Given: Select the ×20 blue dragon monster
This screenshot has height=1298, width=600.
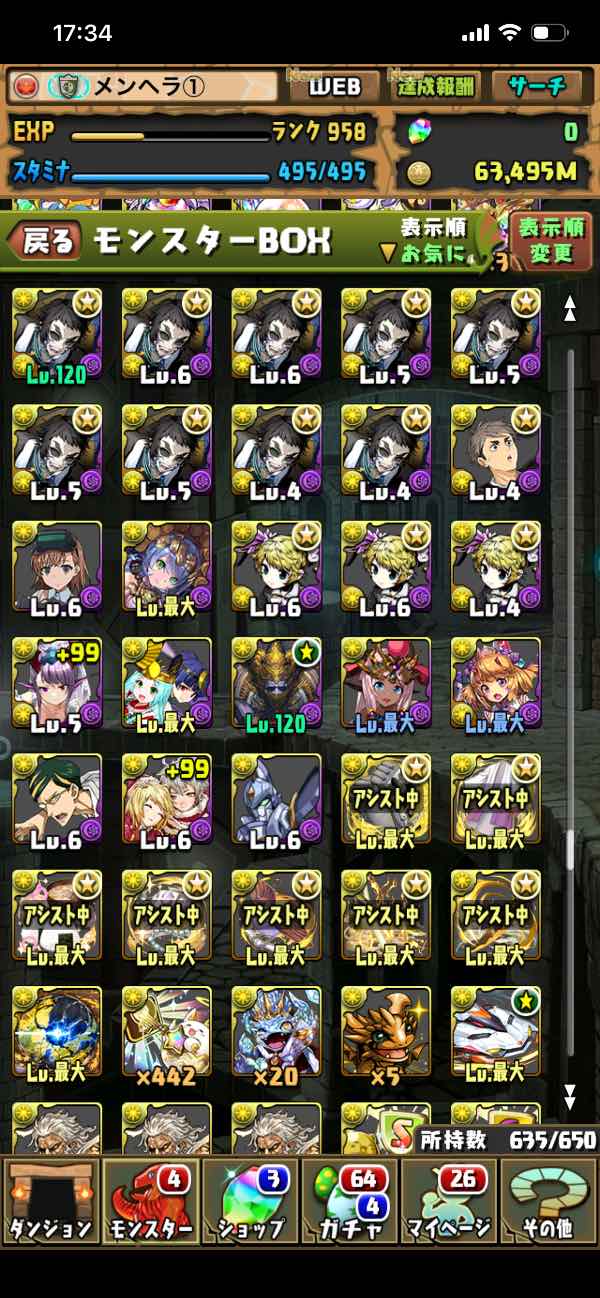Looking at the screenshot, I should pyautogui.click(x=277, y=1036).
